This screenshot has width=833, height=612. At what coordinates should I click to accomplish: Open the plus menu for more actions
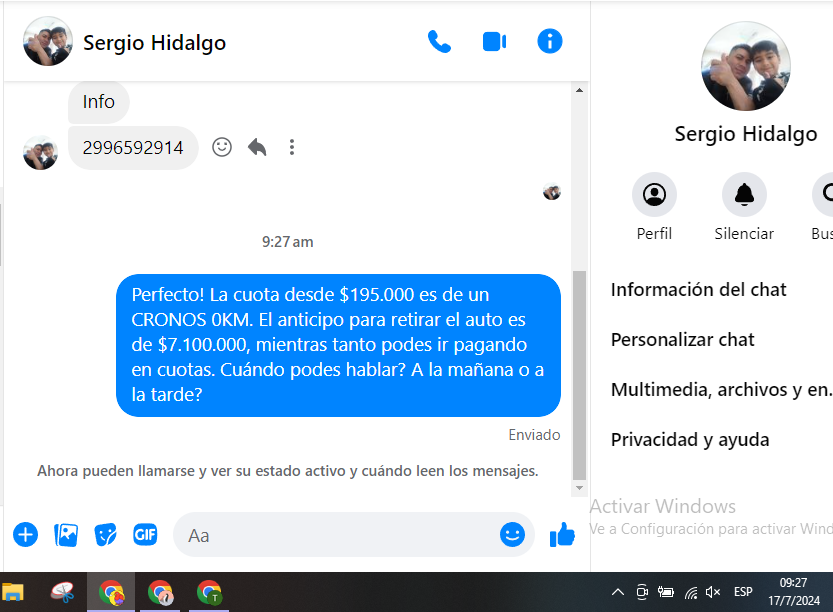(26, 535)
